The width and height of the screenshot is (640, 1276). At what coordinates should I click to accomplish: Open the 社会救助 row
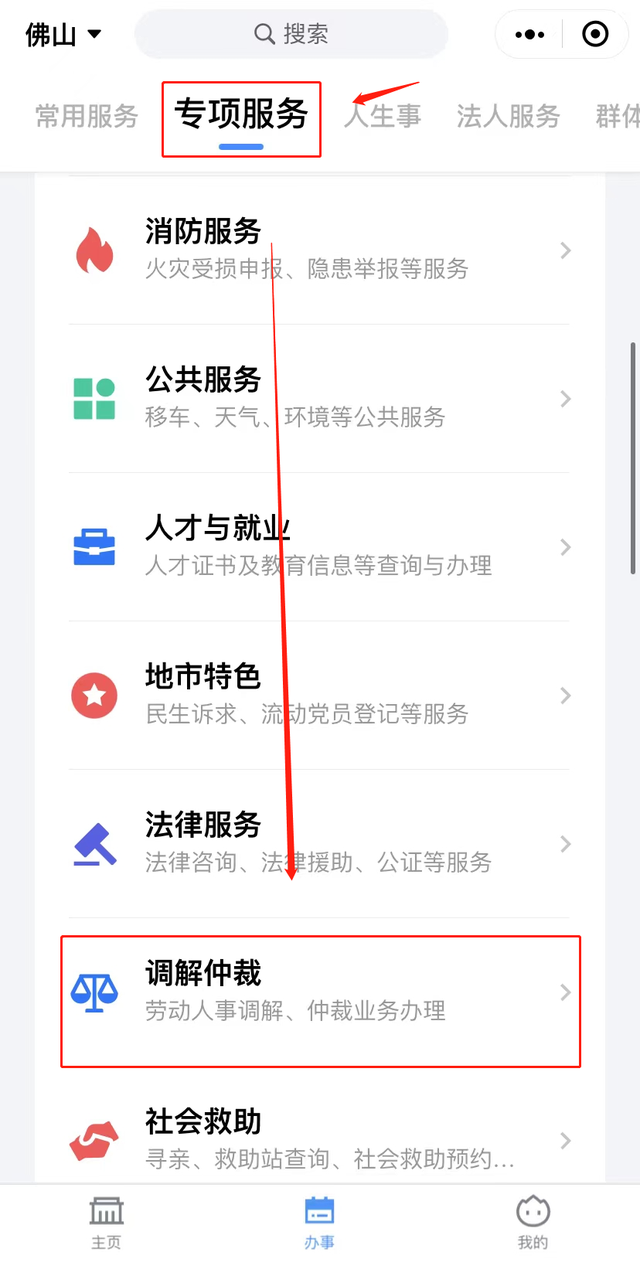[320, 1139]
